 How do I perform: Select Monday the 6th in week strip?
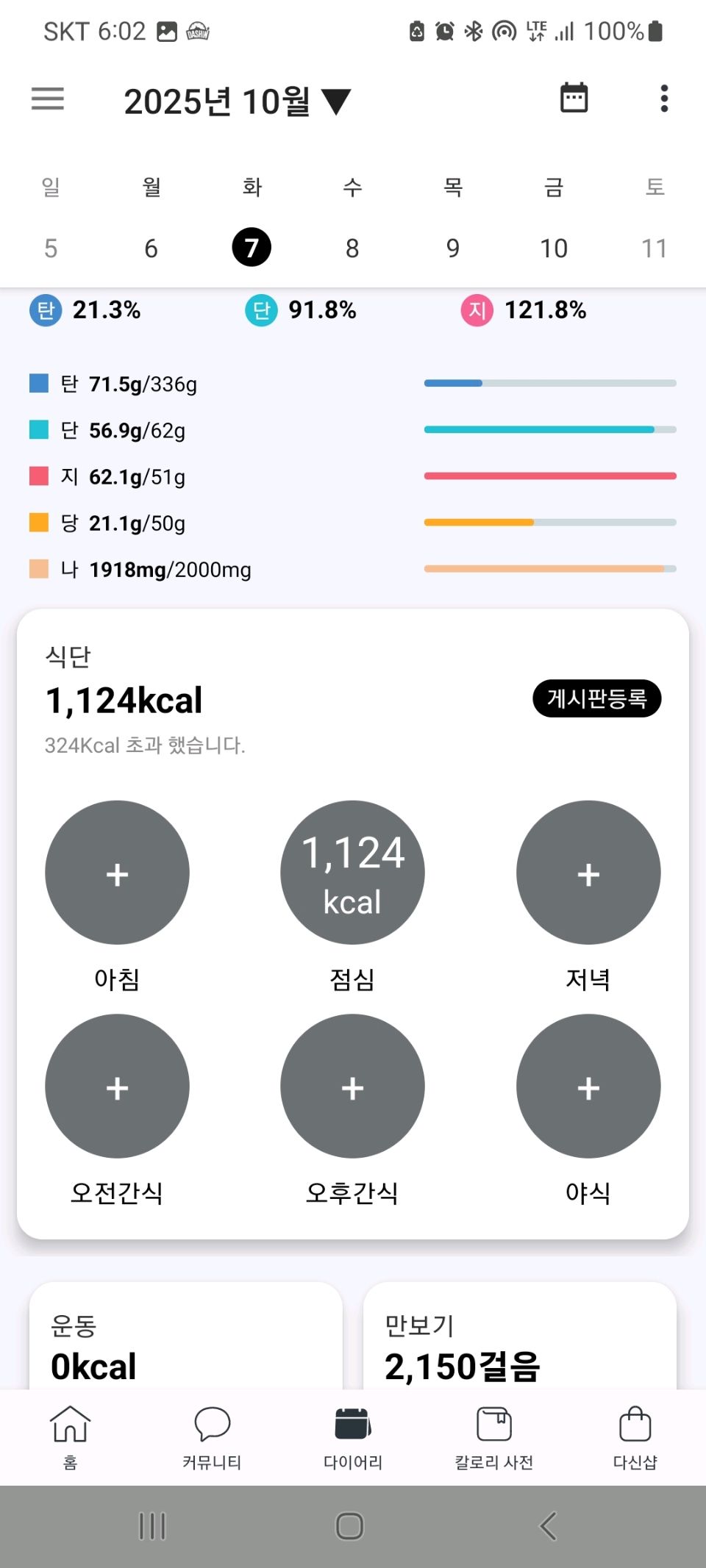[x=151, y=248]
